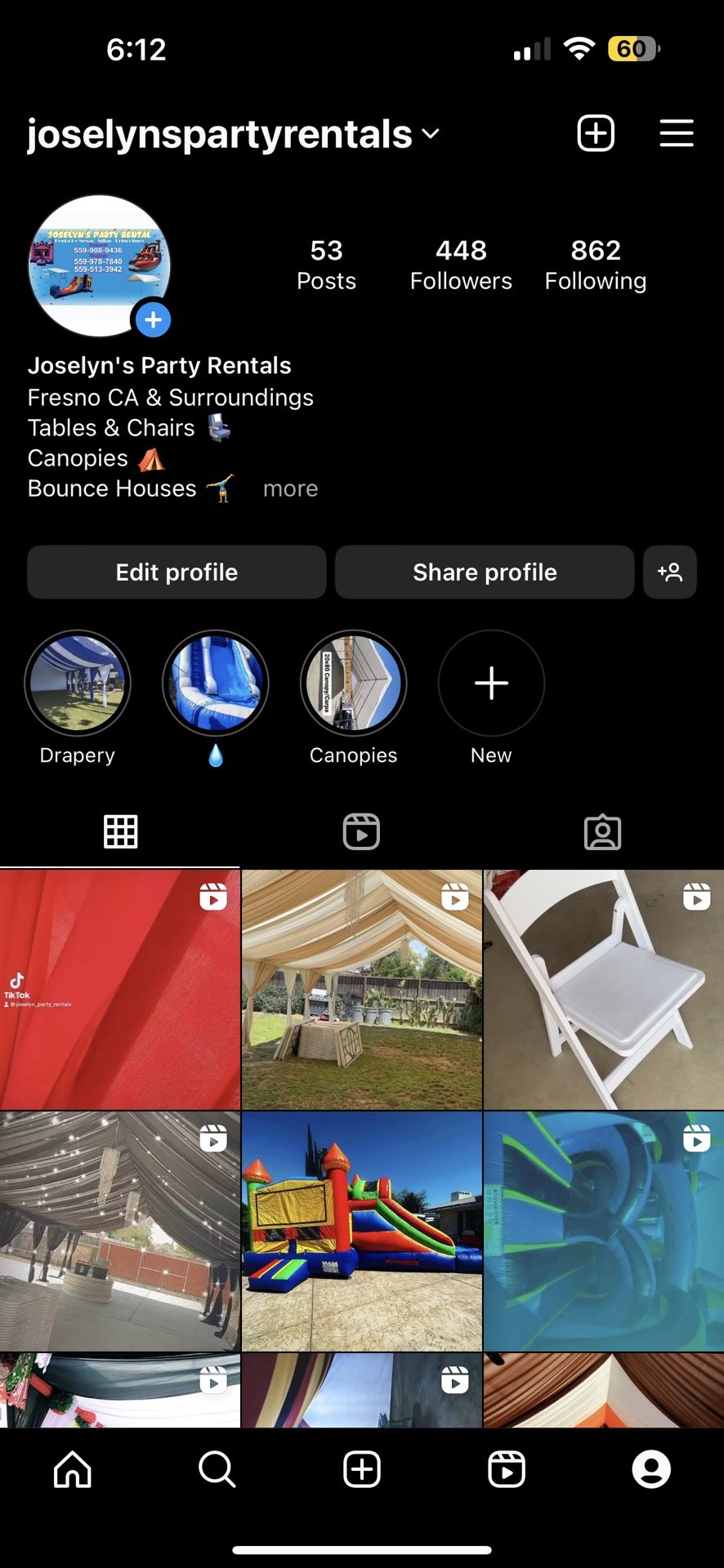Add a story via the profile picture plus

click(x=153, y=320)
